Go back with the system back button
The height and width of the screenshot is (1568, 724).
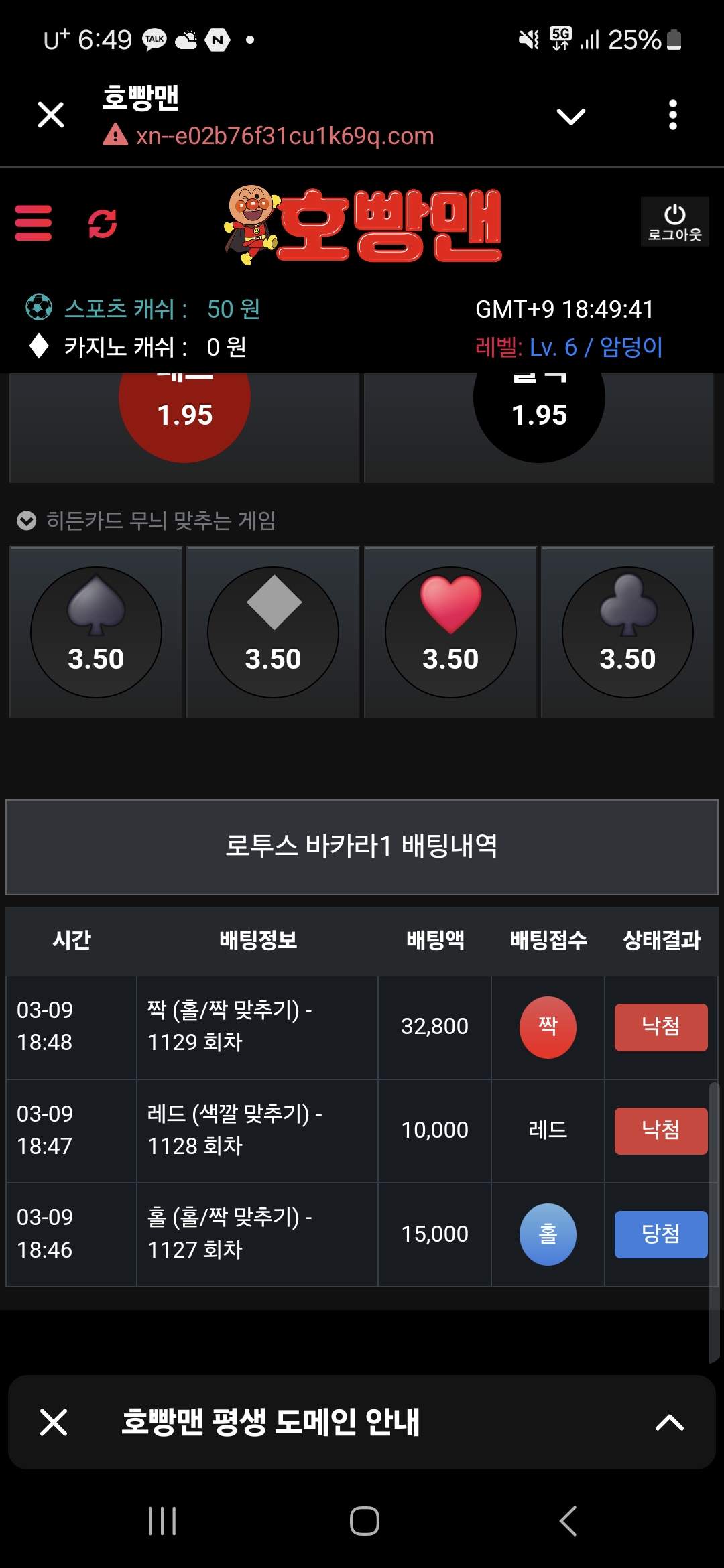pos(568,1521)
